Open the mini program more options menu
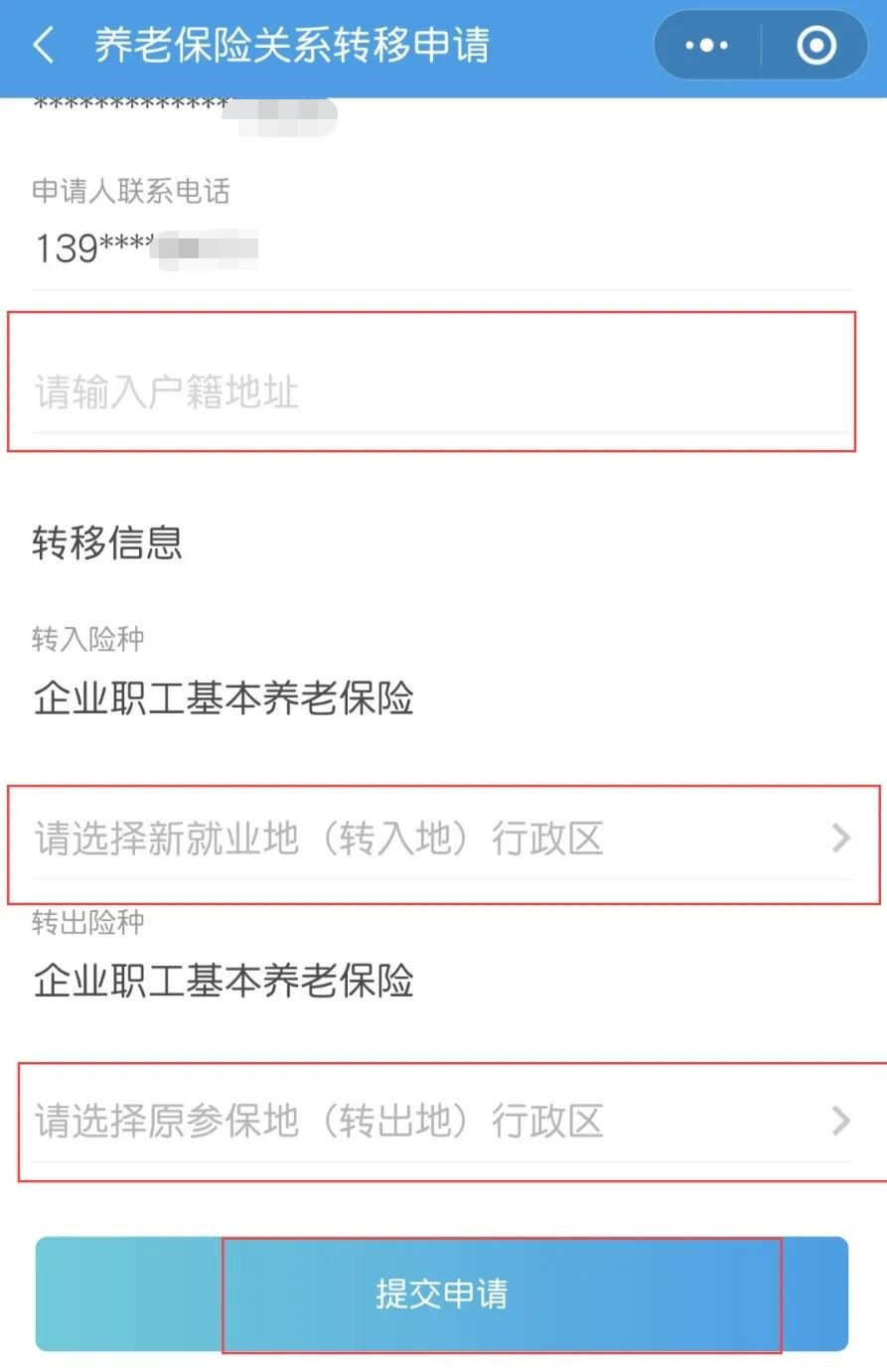Screen dimensions: 887x1372 point(706,46)
